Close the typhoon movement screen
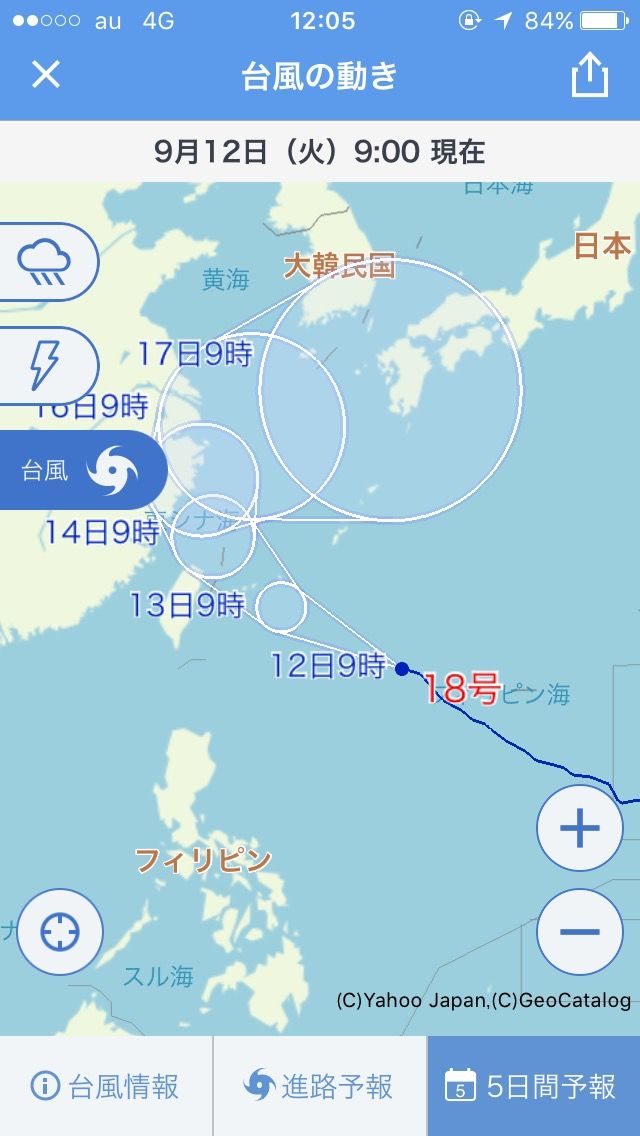The width and height of the screenshot is (640, 1136). [x=46, y=75]
